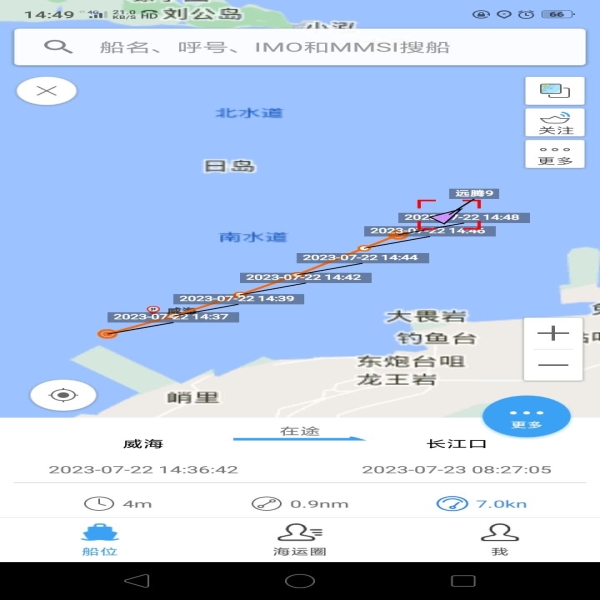Image resolution: width=600 pixels, height=600 pixels.
Task: Switch to the 海运圈 tab
Action: [298, 540]
